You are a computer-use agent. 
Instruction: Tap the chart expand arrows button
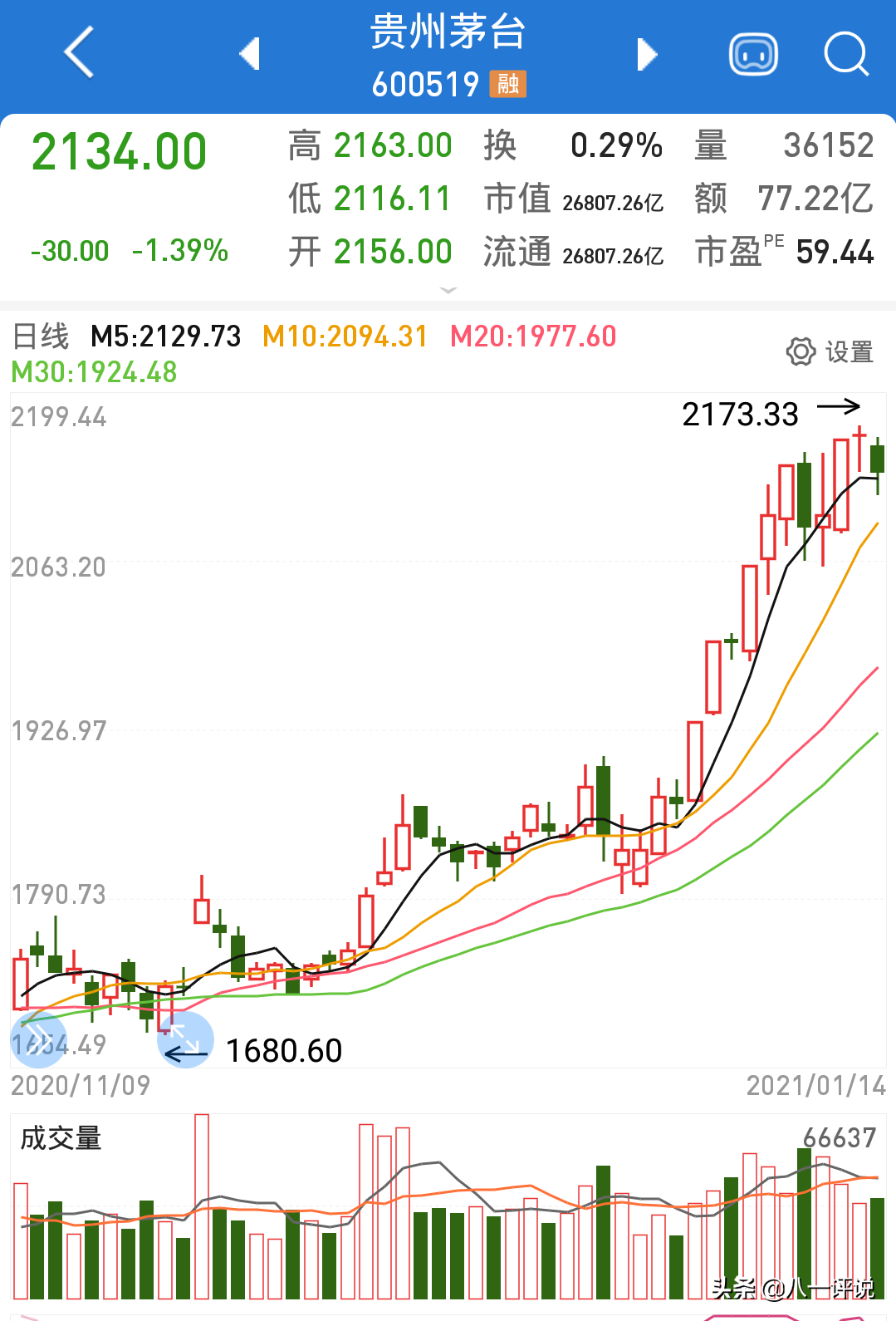pyautogui.click(x=185, y=1039)
